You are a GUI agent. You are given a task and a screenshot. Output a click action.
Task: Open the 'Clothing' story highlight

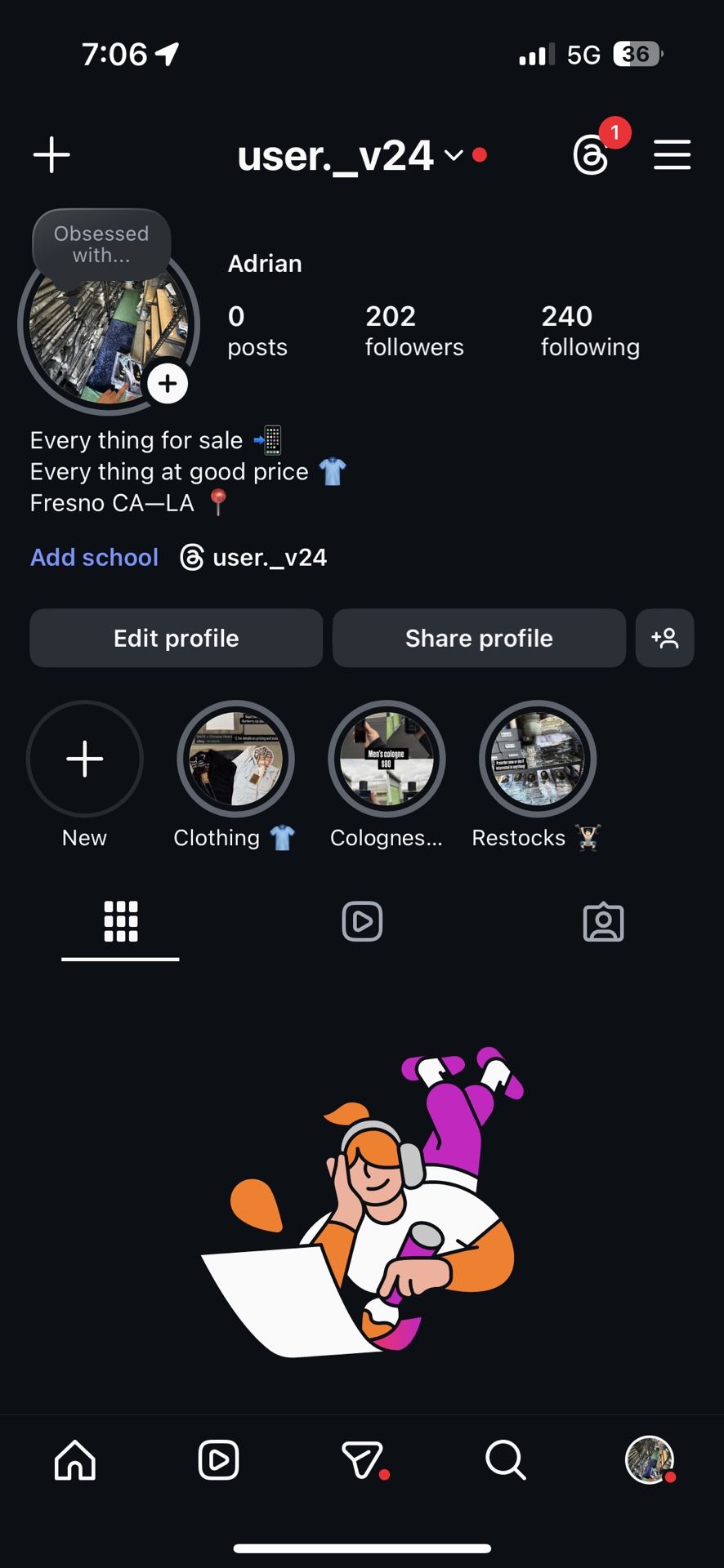pyautogui.click(x=235, y=759)
